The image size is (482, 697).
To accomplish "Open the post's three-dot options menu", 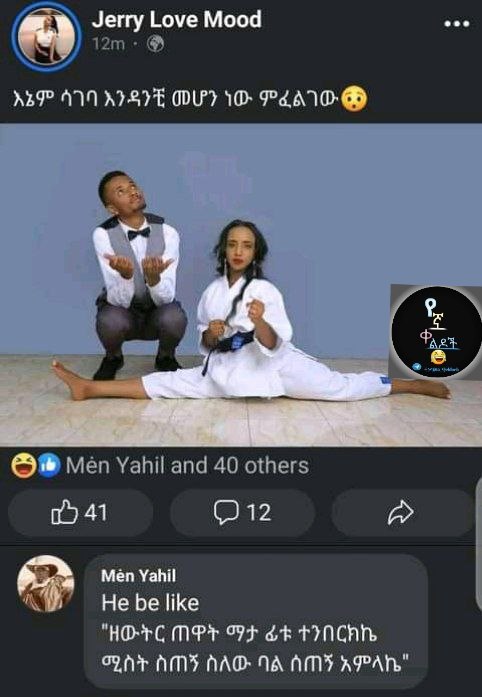I will coord(457,24).
